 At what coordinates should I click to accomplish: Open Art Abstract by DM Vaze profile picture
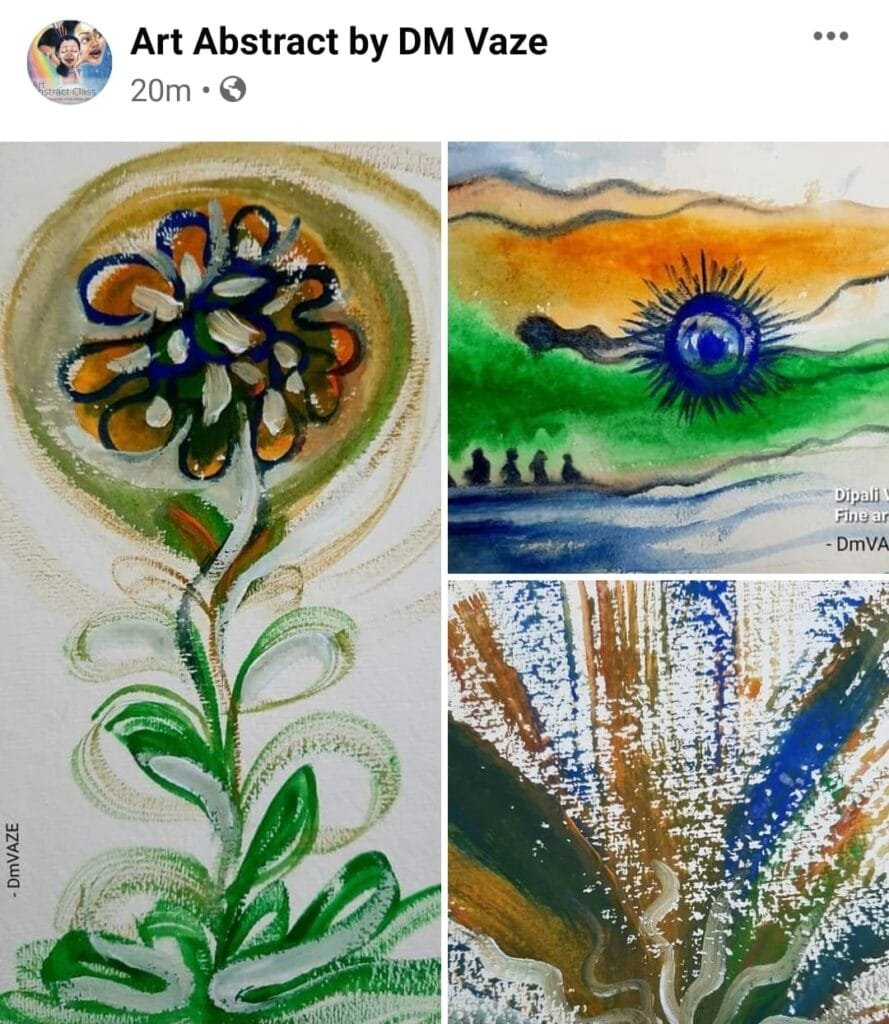click(x=69, y=62)
